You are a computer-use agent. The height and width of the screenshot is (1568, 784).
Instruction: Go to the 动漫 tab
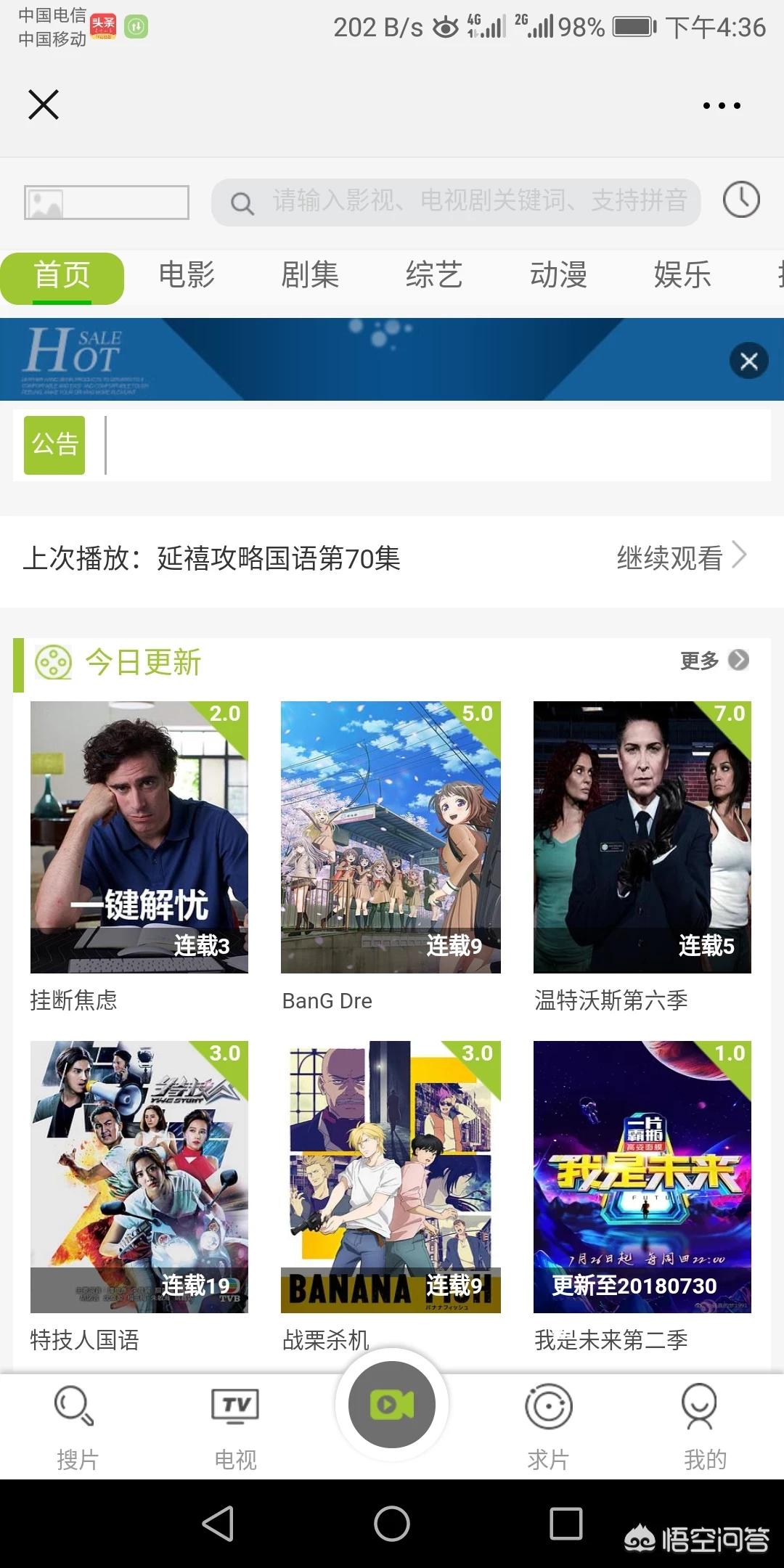click(558, 276)
